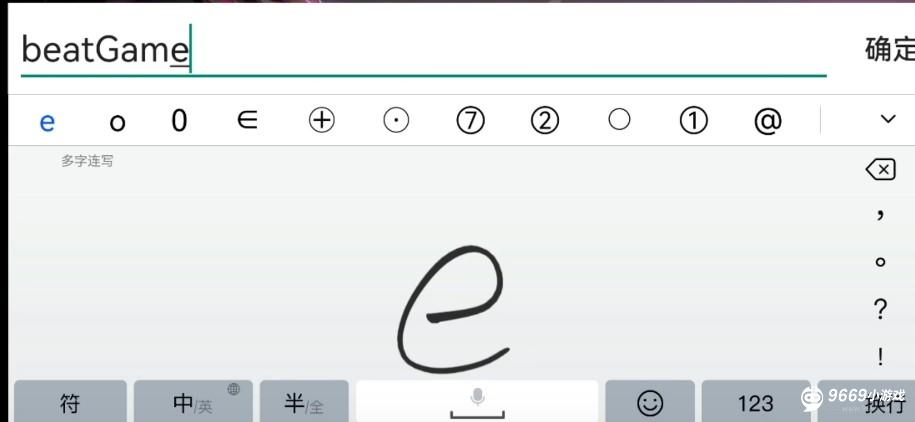Choose the circled 2 candidate
This screenshot has width=915, height=422.
click(x=544, y=121)
